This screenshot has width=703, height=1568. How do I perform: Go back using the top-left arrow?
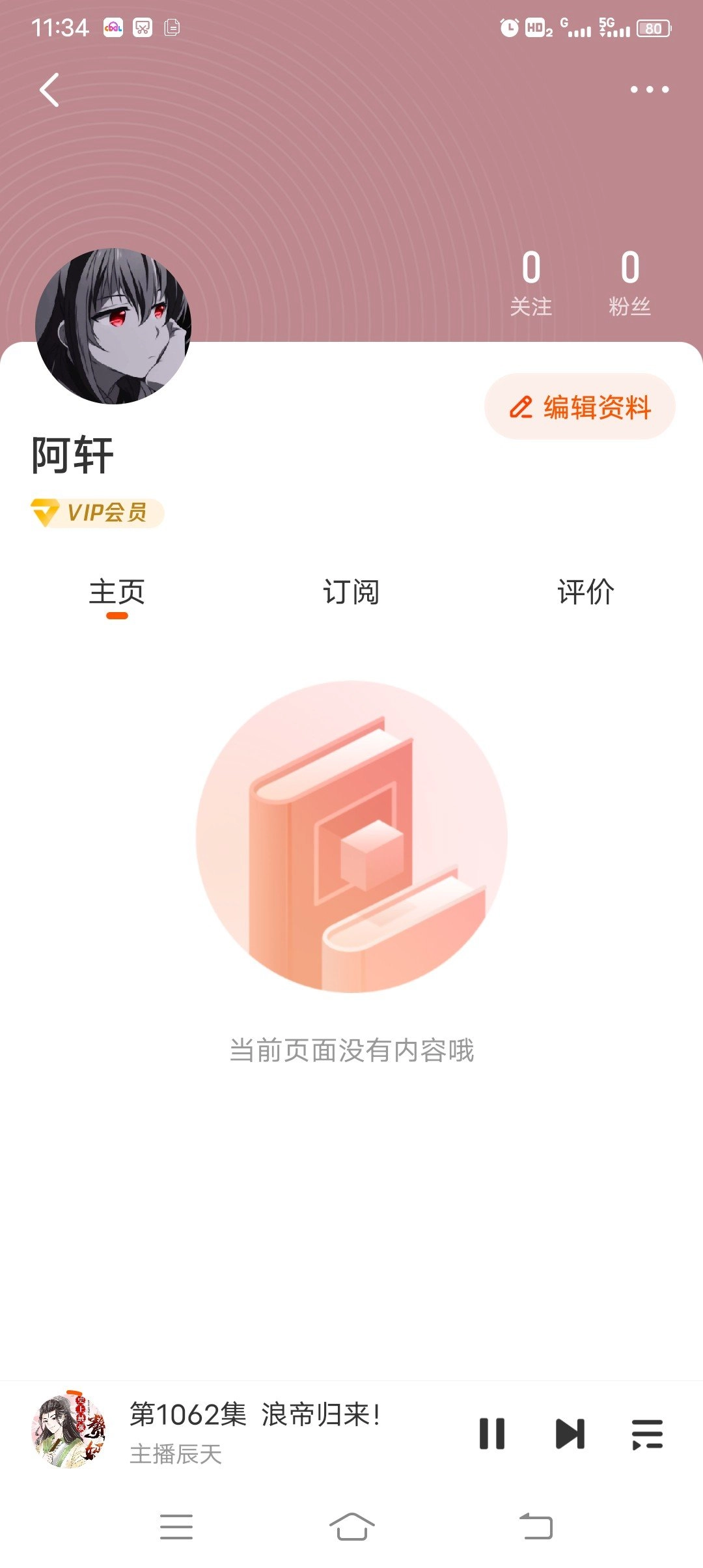click(49, 90)
